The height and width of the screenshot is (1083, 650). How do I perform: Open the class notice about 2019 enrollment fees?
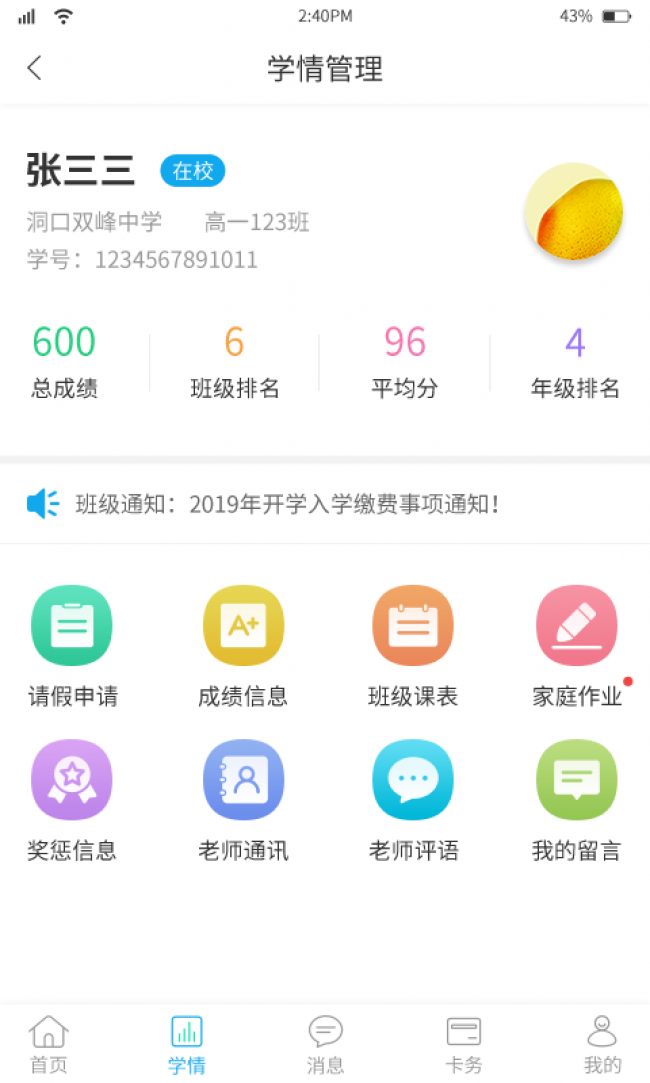287,504
